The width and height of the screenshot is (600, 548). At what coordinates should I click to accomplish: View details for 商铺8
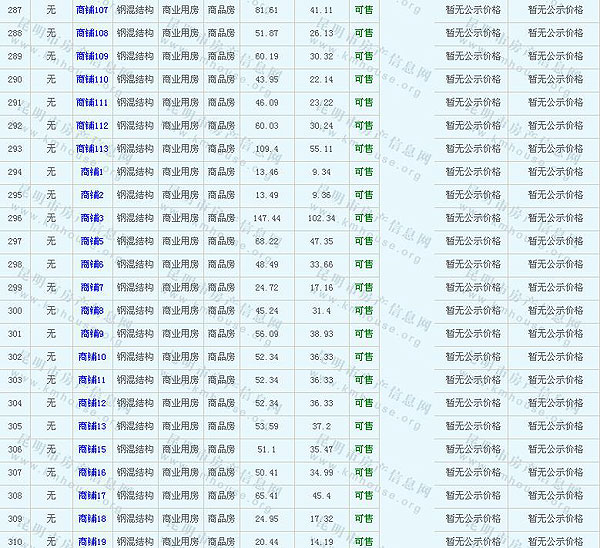pyautogui.click(x=92, y=311)
